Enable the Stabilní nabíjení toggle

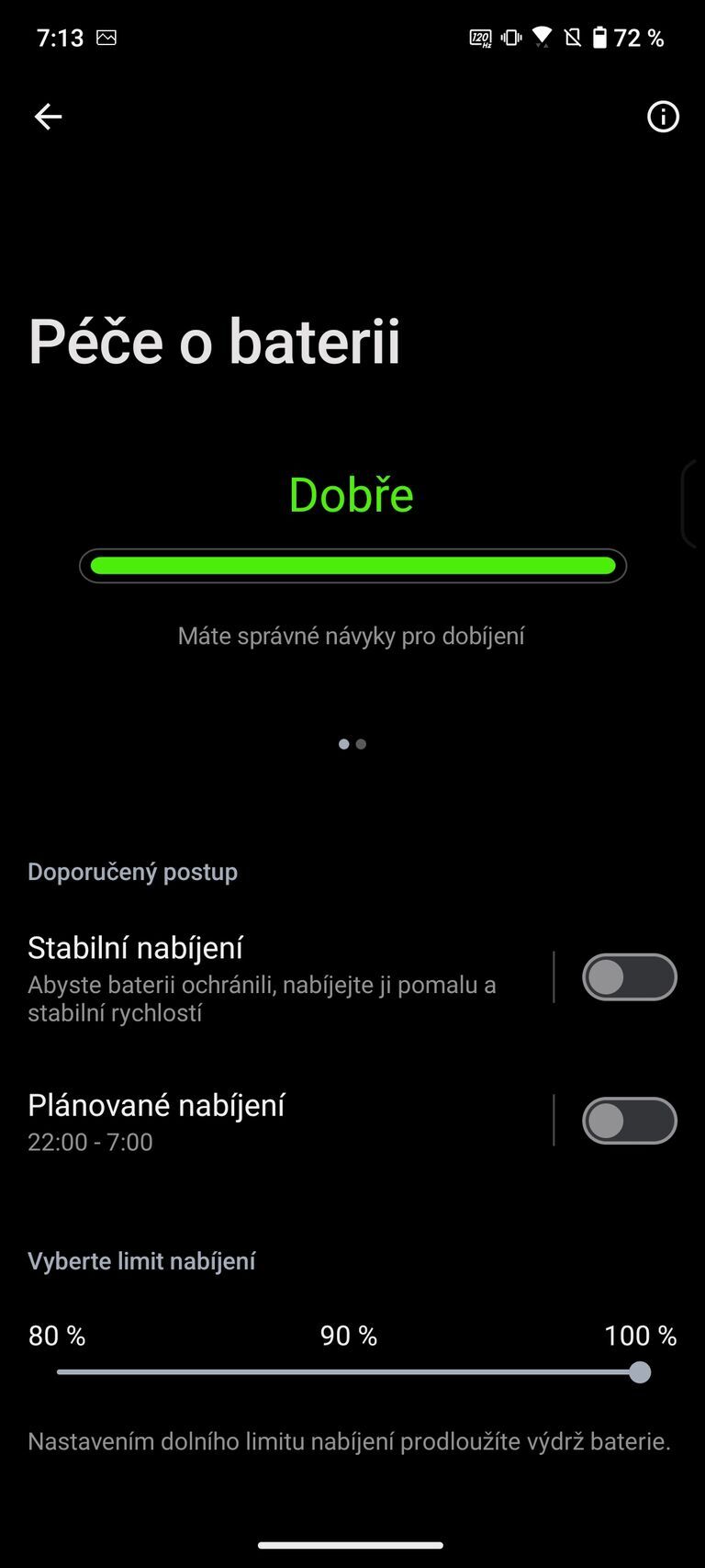(630, 976)
